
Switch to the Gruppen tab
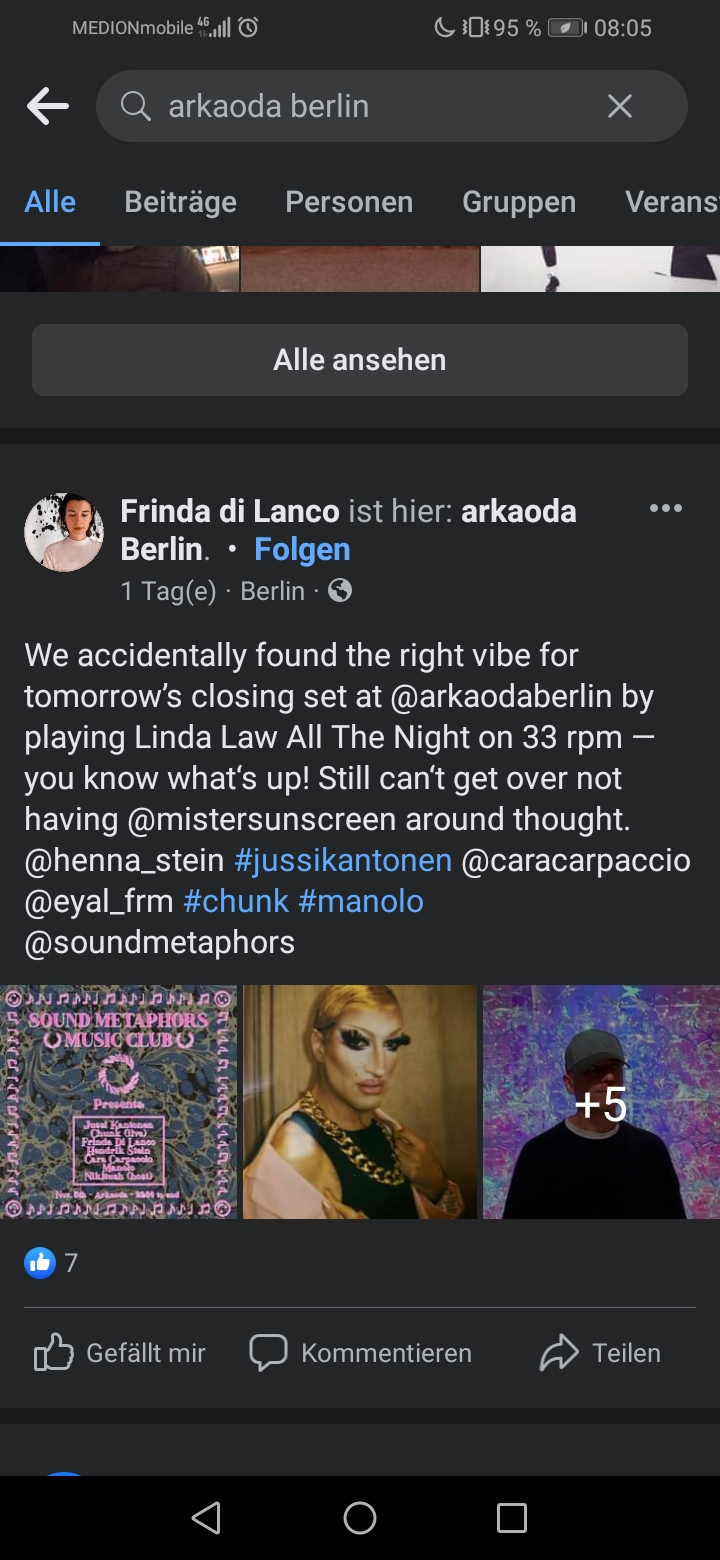[519, 202]
